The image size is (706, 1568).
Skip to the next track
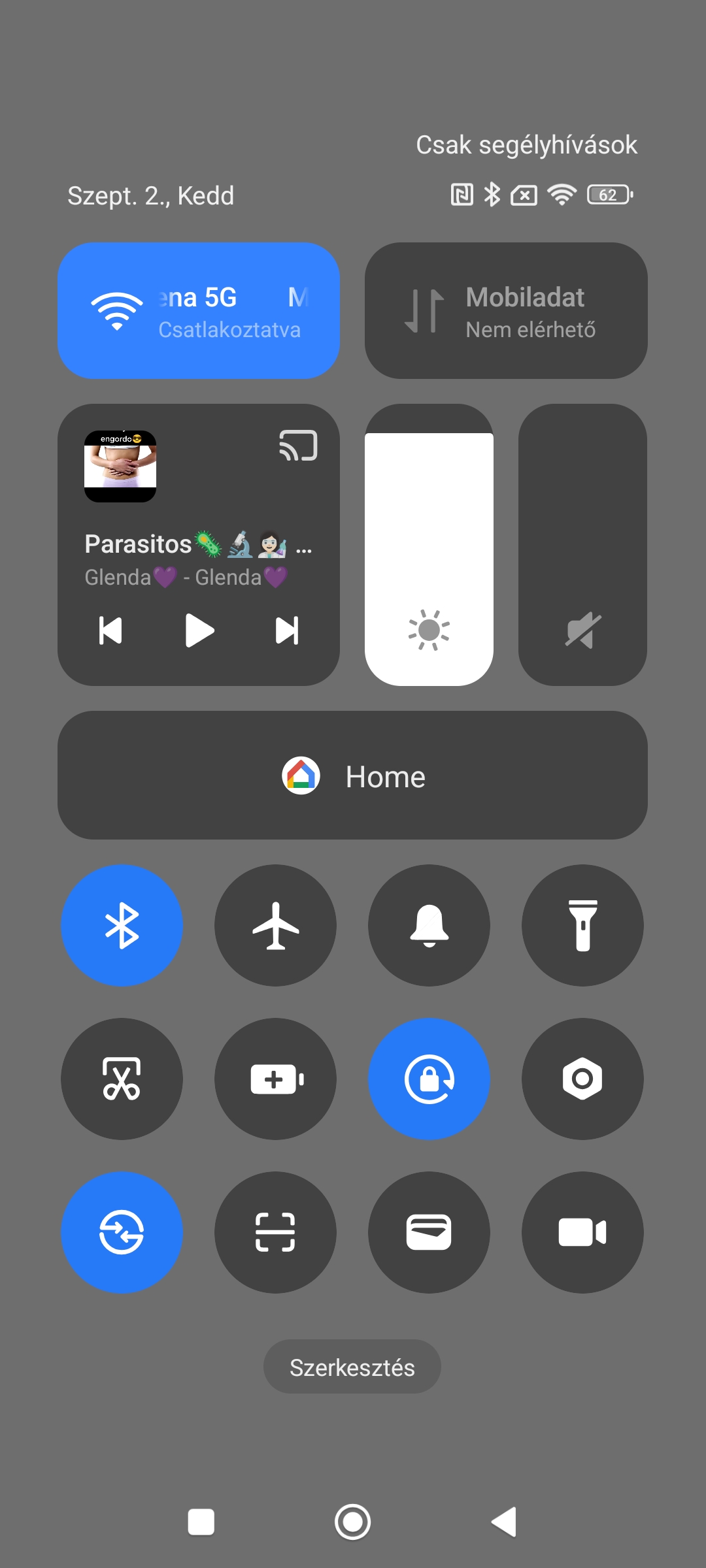(x=287, y=630)
